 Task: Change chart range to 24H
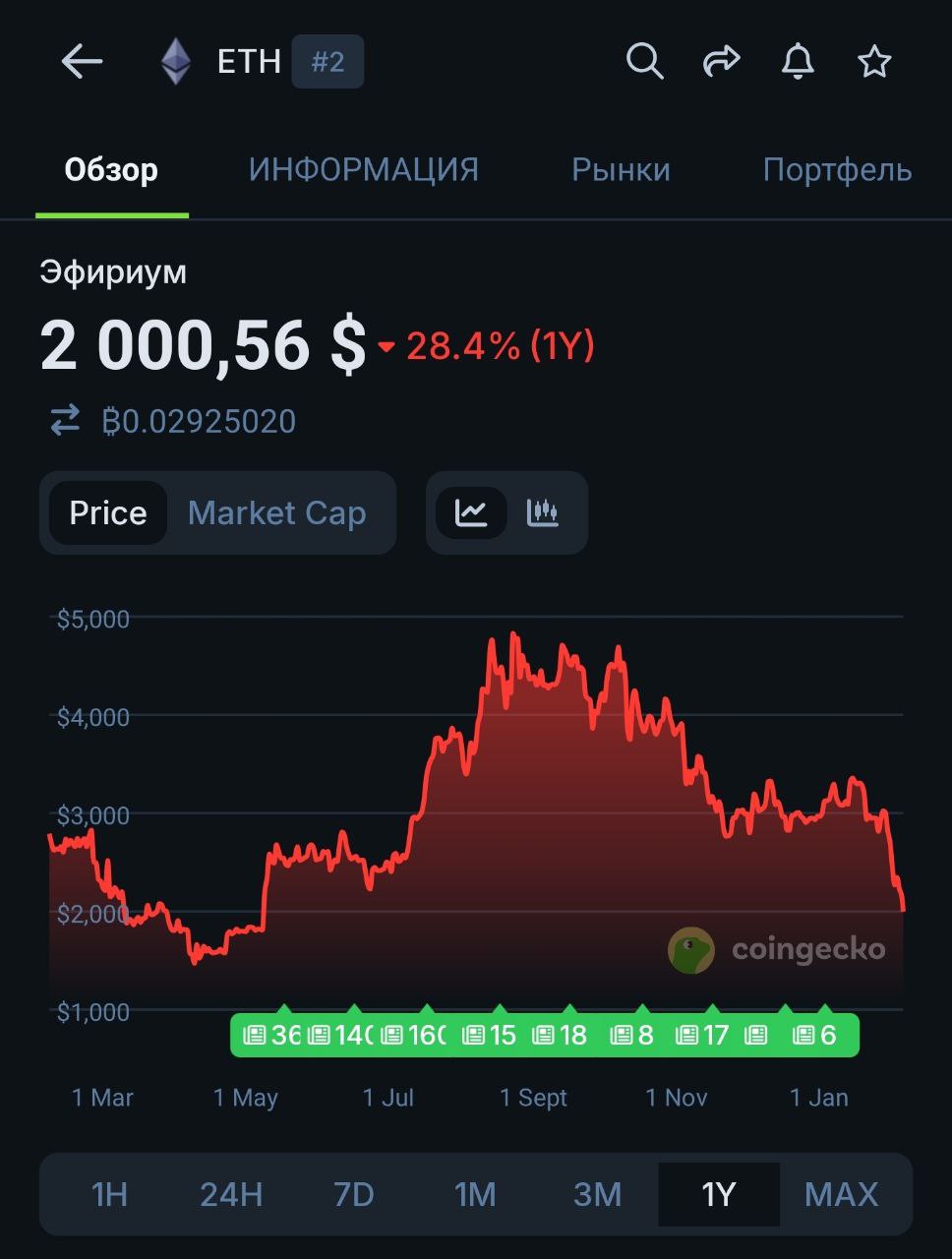pyautogui.click(x=231, y=1194)
